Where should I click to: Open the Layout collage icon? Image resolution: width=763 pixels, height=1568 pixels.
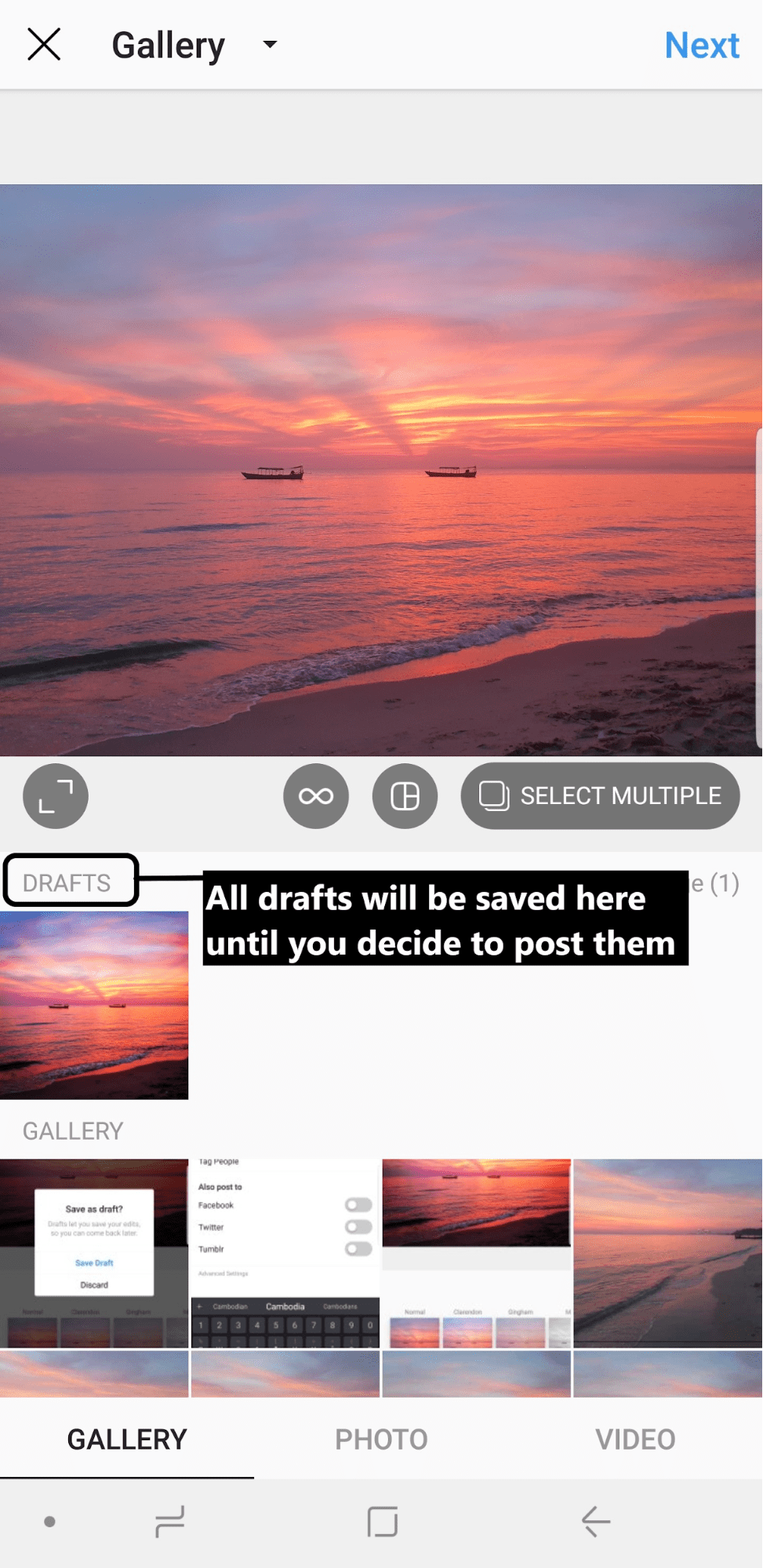pyautogui.click(x=405, y=795)
